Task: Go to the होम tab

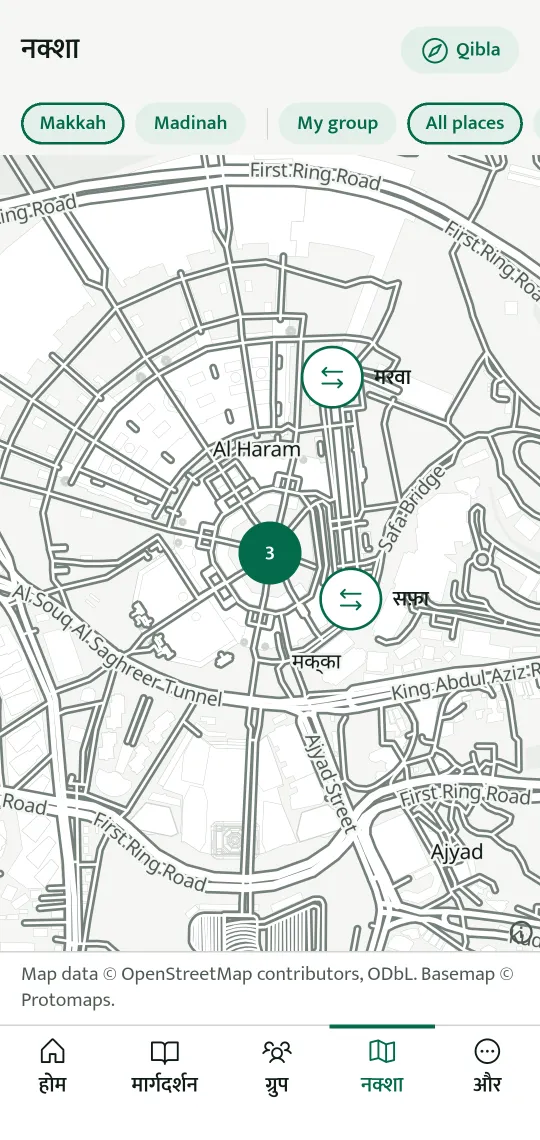Action: pos(52,1066)
